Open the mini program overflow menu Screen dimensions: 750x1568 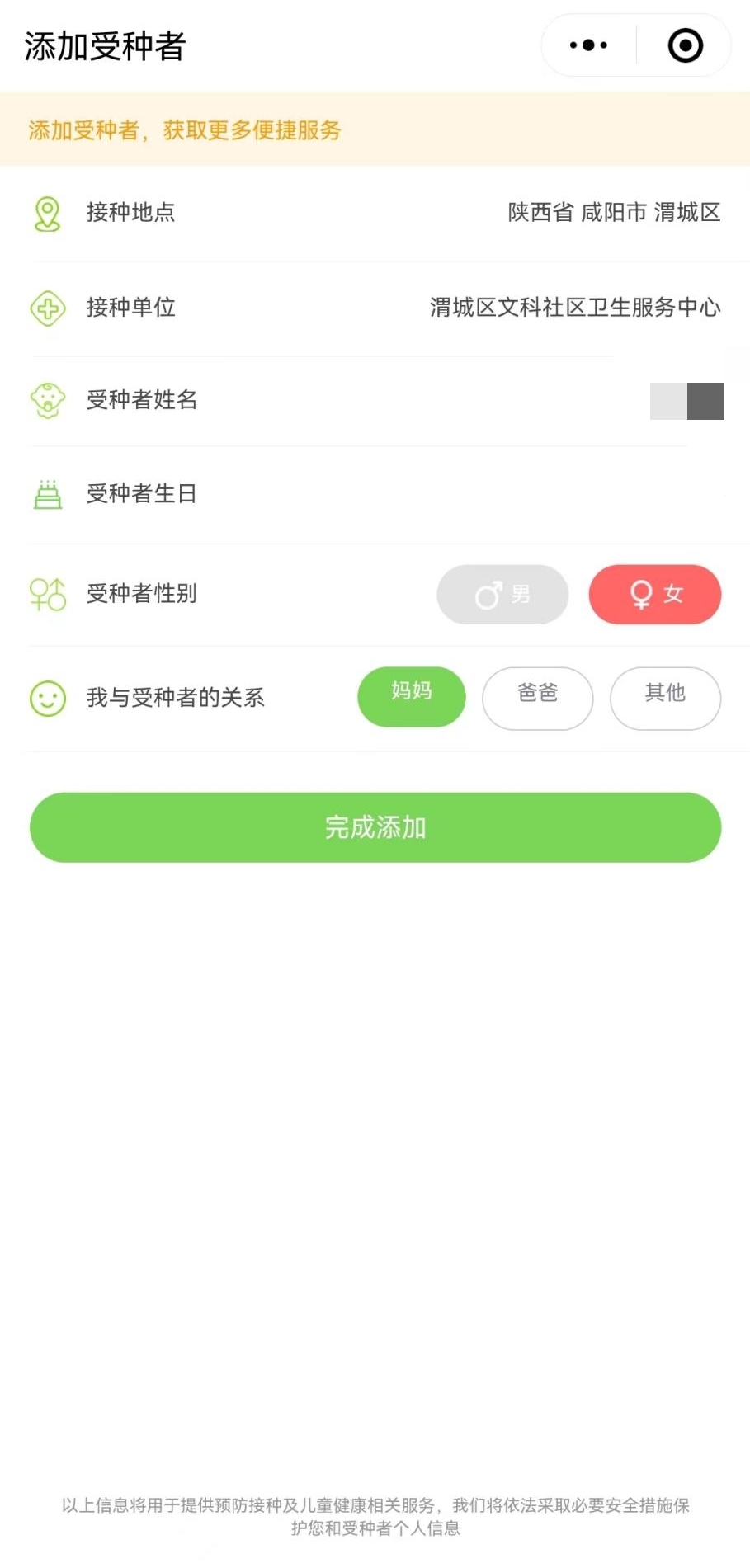[x=588, y=46]
